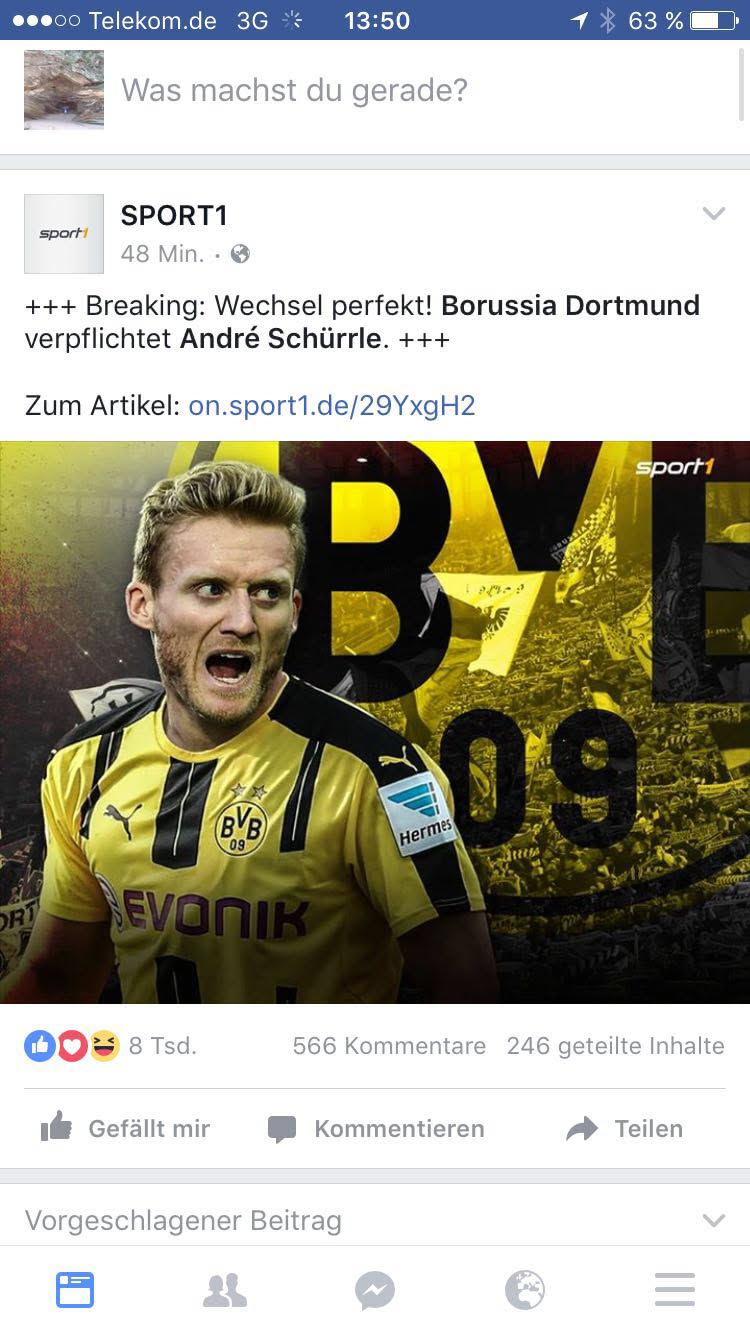Share the post via Teilen

[625, 1129]
